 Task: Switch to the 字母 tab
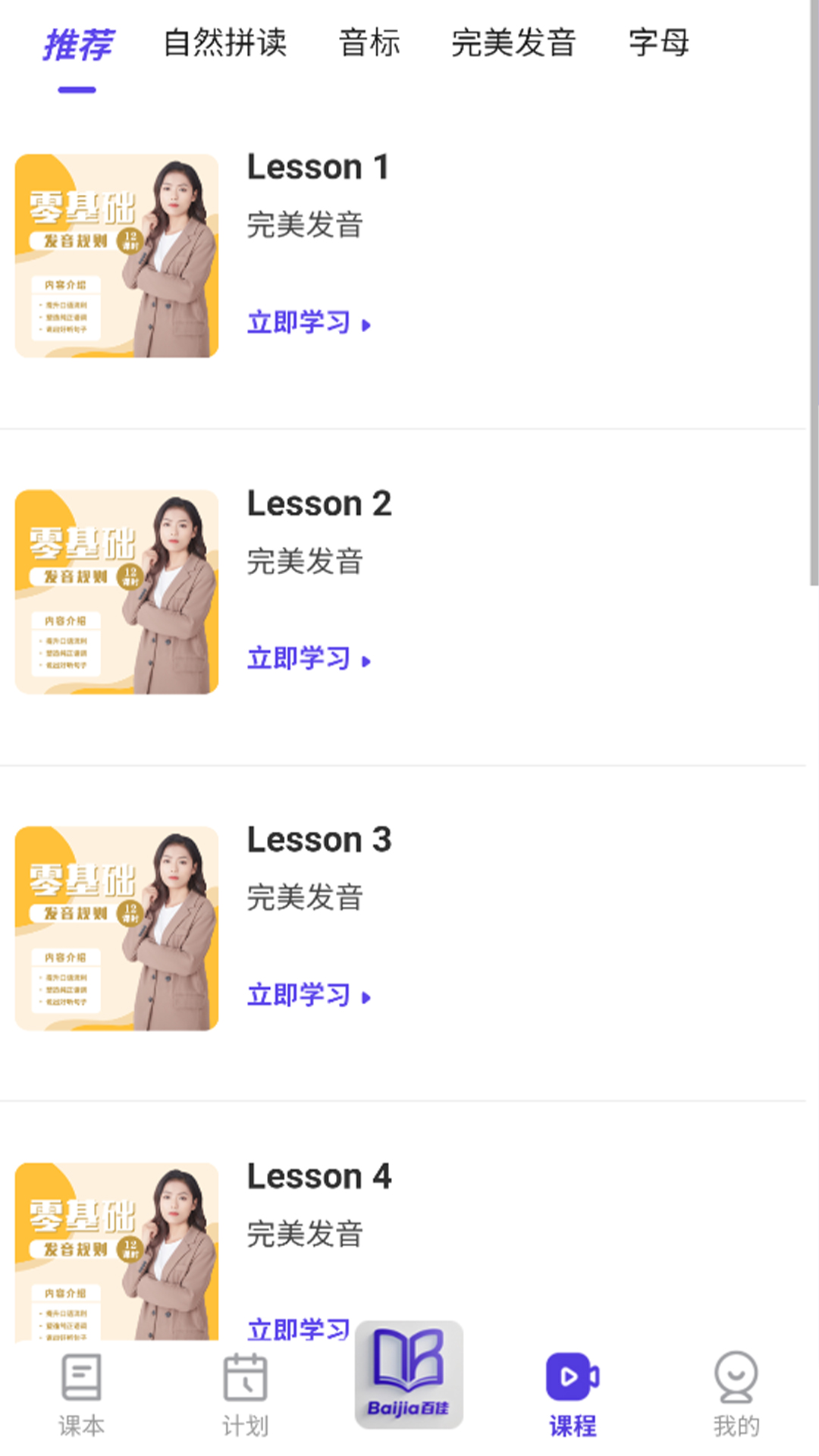(658, 43)
